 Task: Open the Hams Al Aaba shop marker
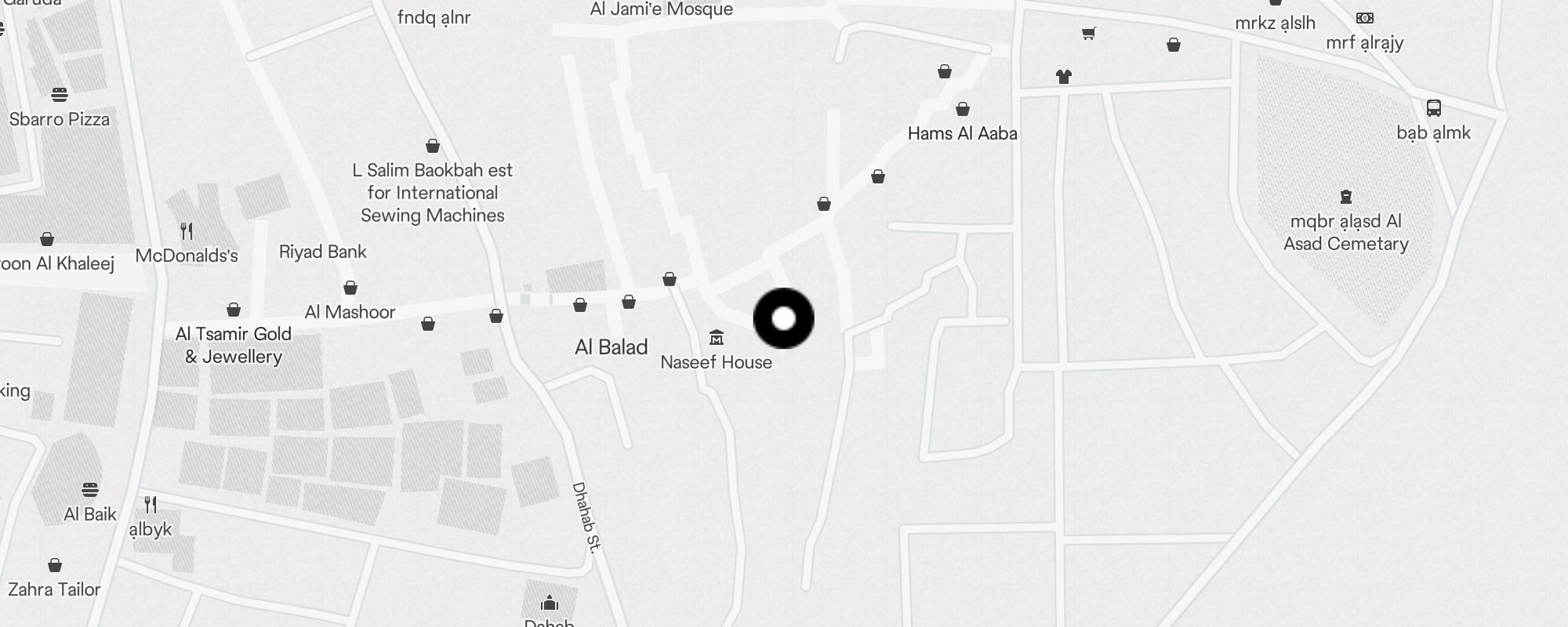[x=962, y=110]
